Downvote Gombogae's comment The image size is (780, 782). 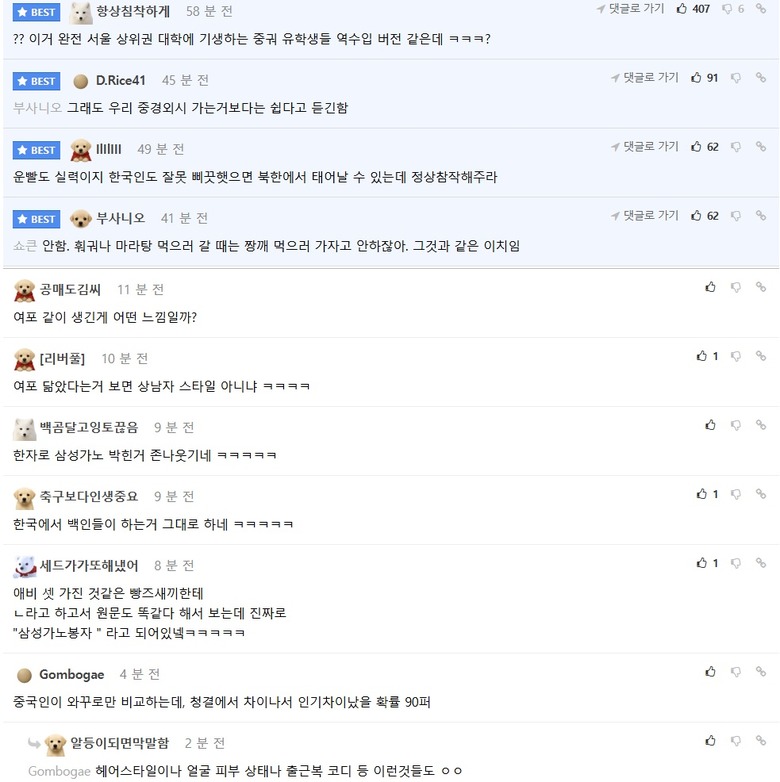tap(735, 672)
